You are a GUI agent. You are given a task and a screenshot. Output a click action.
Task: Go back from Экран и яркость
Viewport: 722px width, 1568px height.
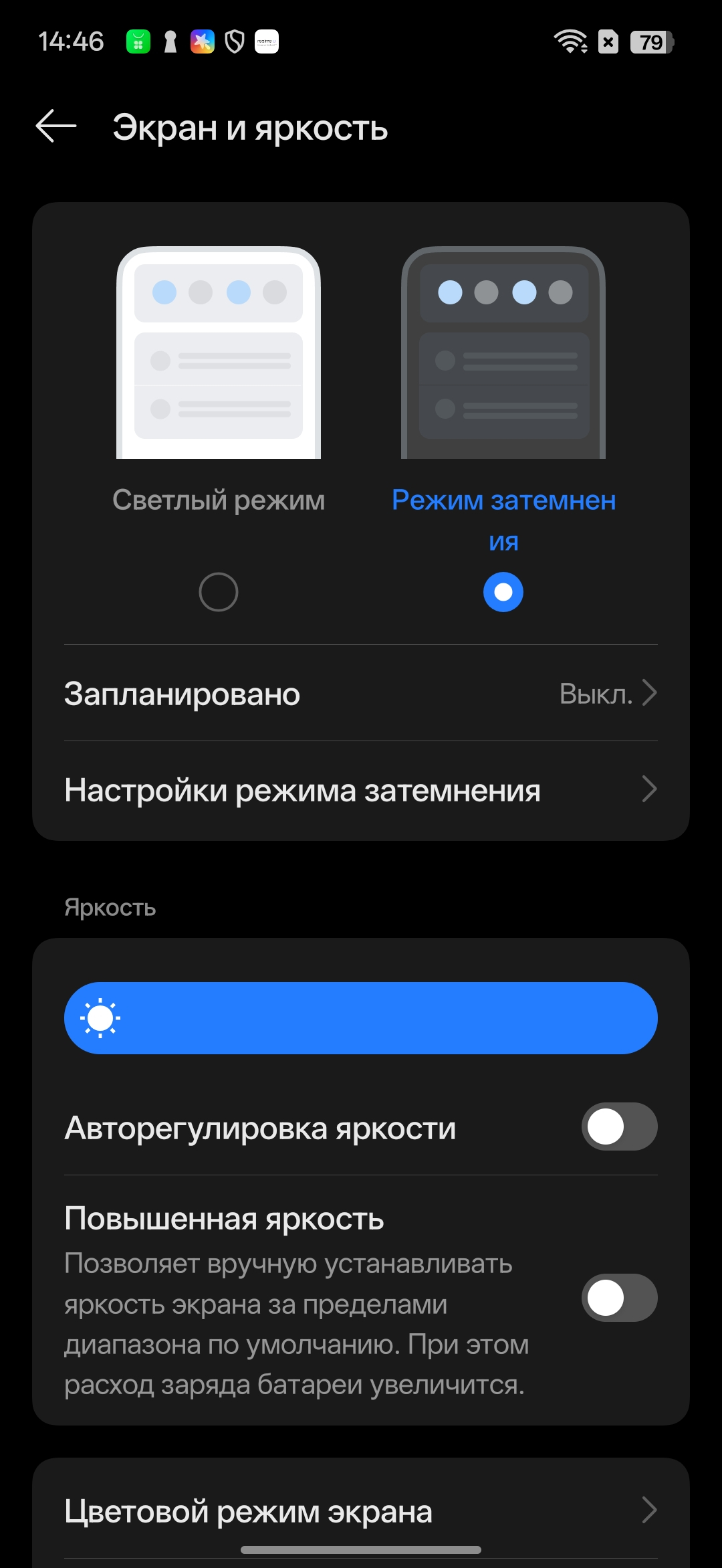click(x=56, y=127)
